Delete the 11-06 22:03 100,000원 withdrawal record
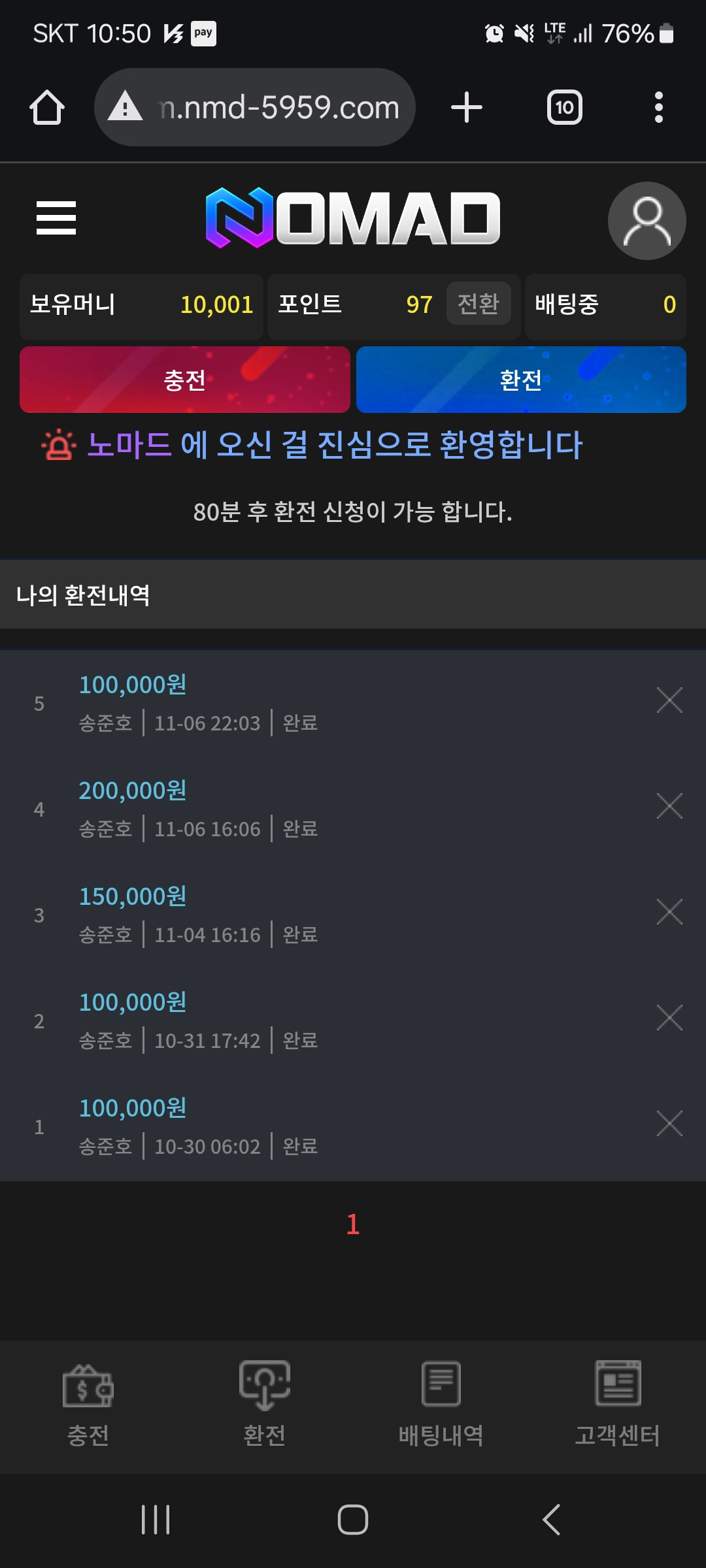The height and width of the screenshot is (1568, 706). point(669,700)
